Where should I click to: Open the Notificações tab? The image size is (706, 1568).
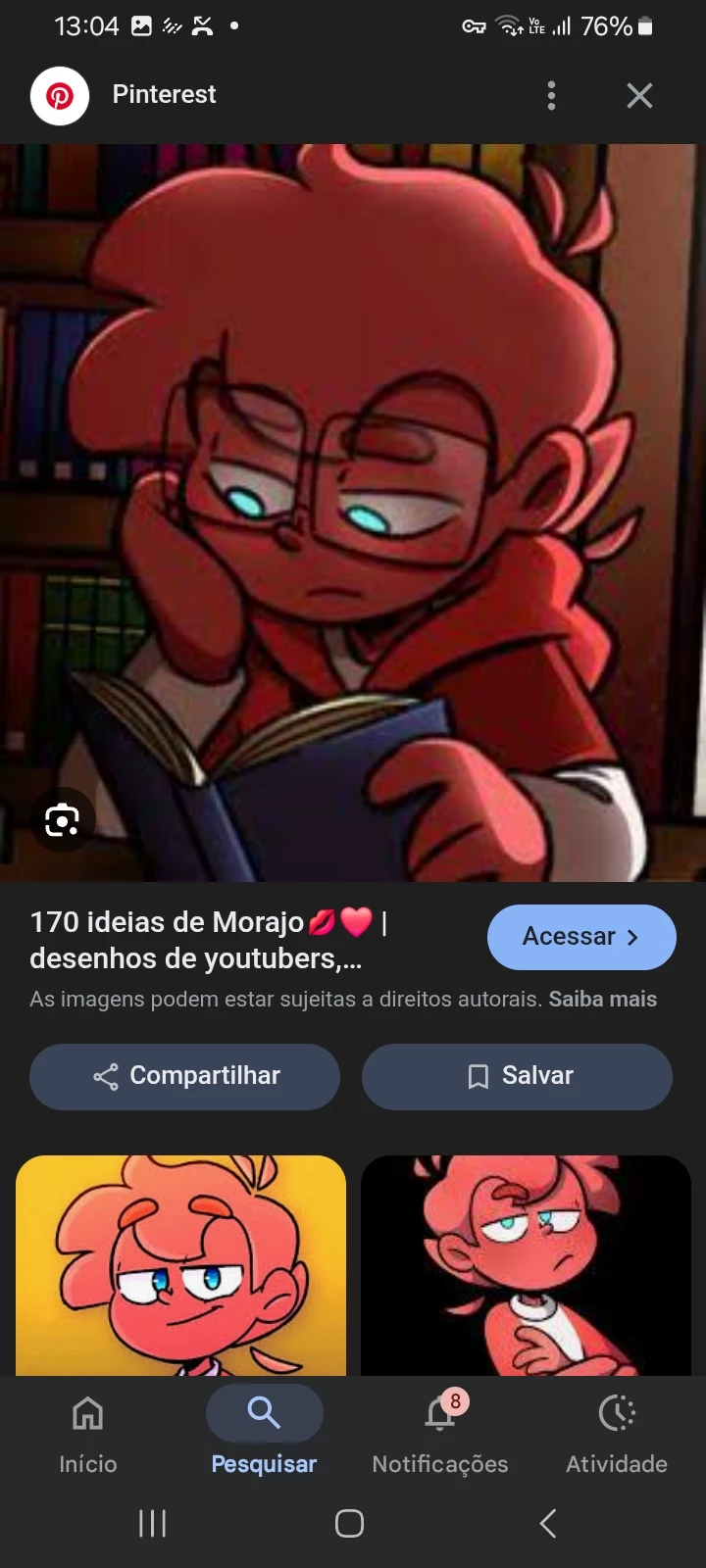pyautogui.click(x=440, y=1433)
